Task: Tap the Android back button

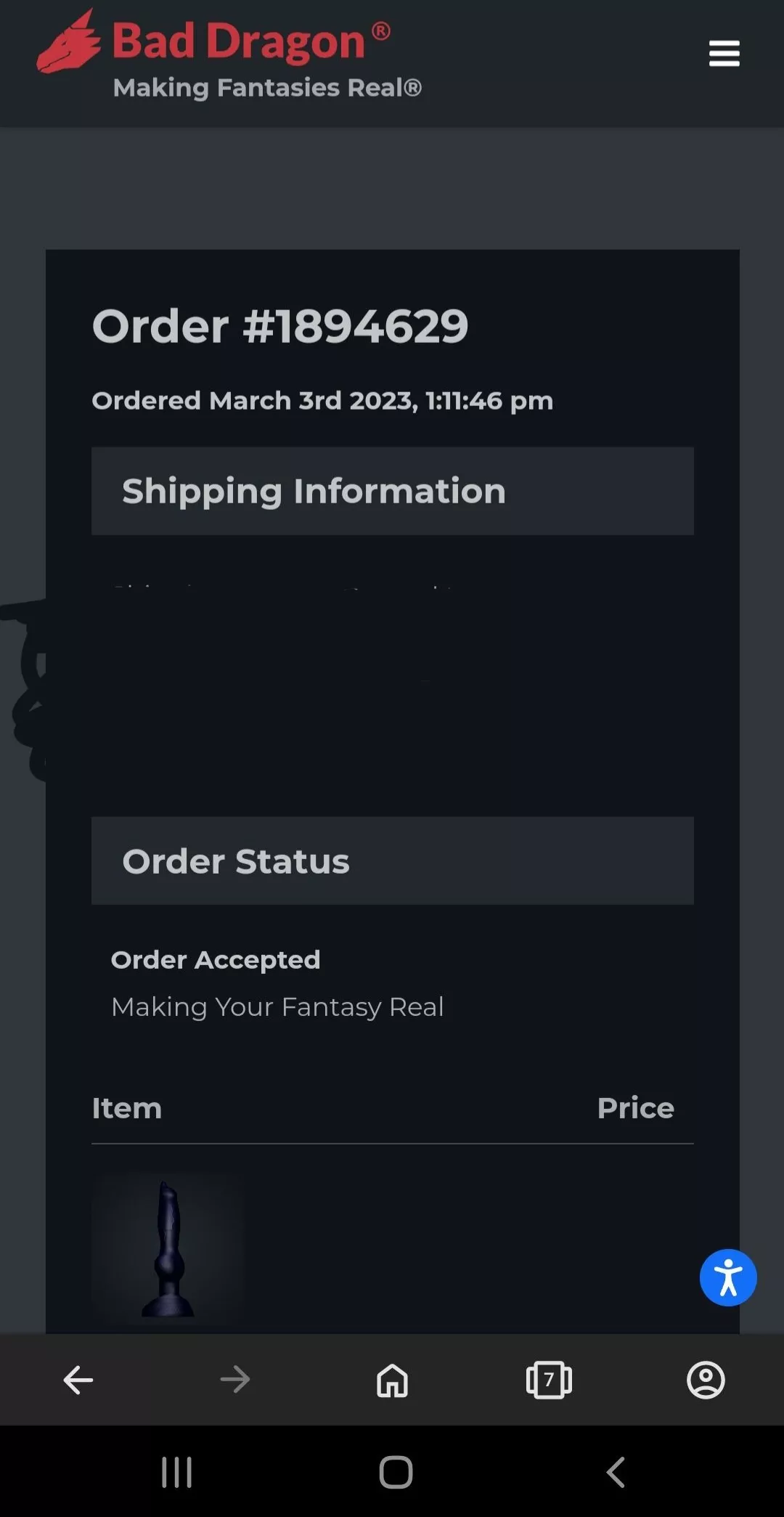Action: 615,1472
